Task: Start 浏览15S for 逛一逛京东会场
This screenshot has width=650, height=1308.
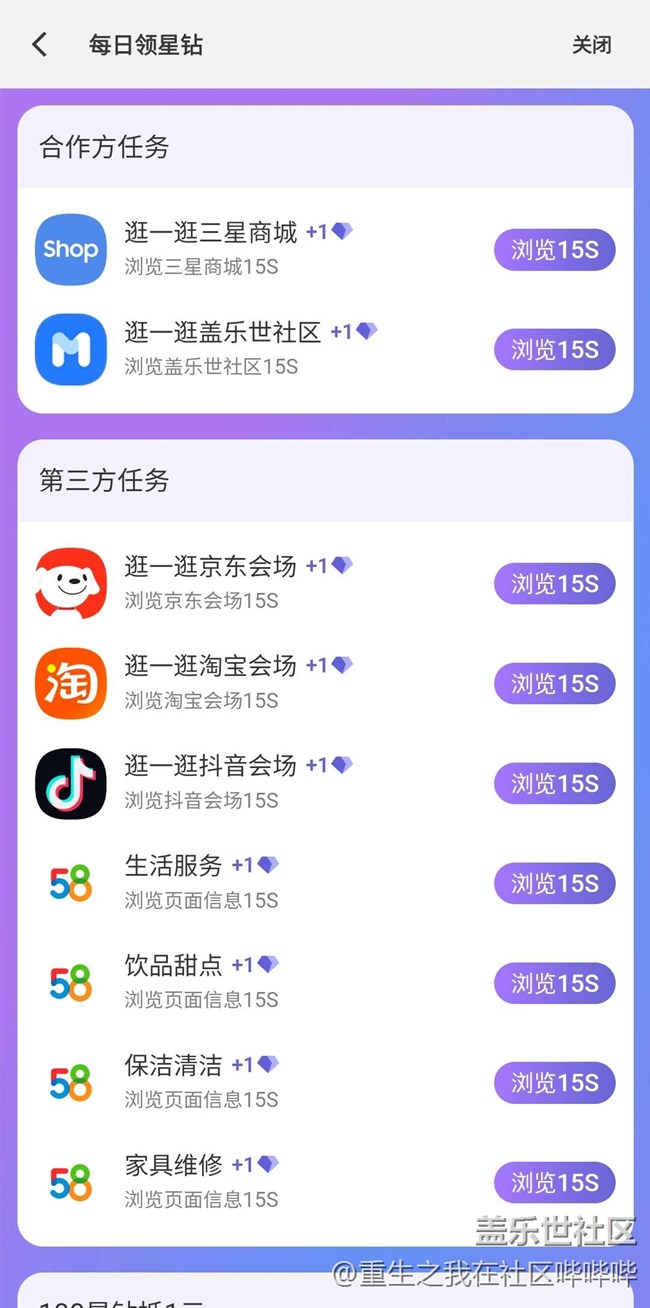Action: pos(554,584)
